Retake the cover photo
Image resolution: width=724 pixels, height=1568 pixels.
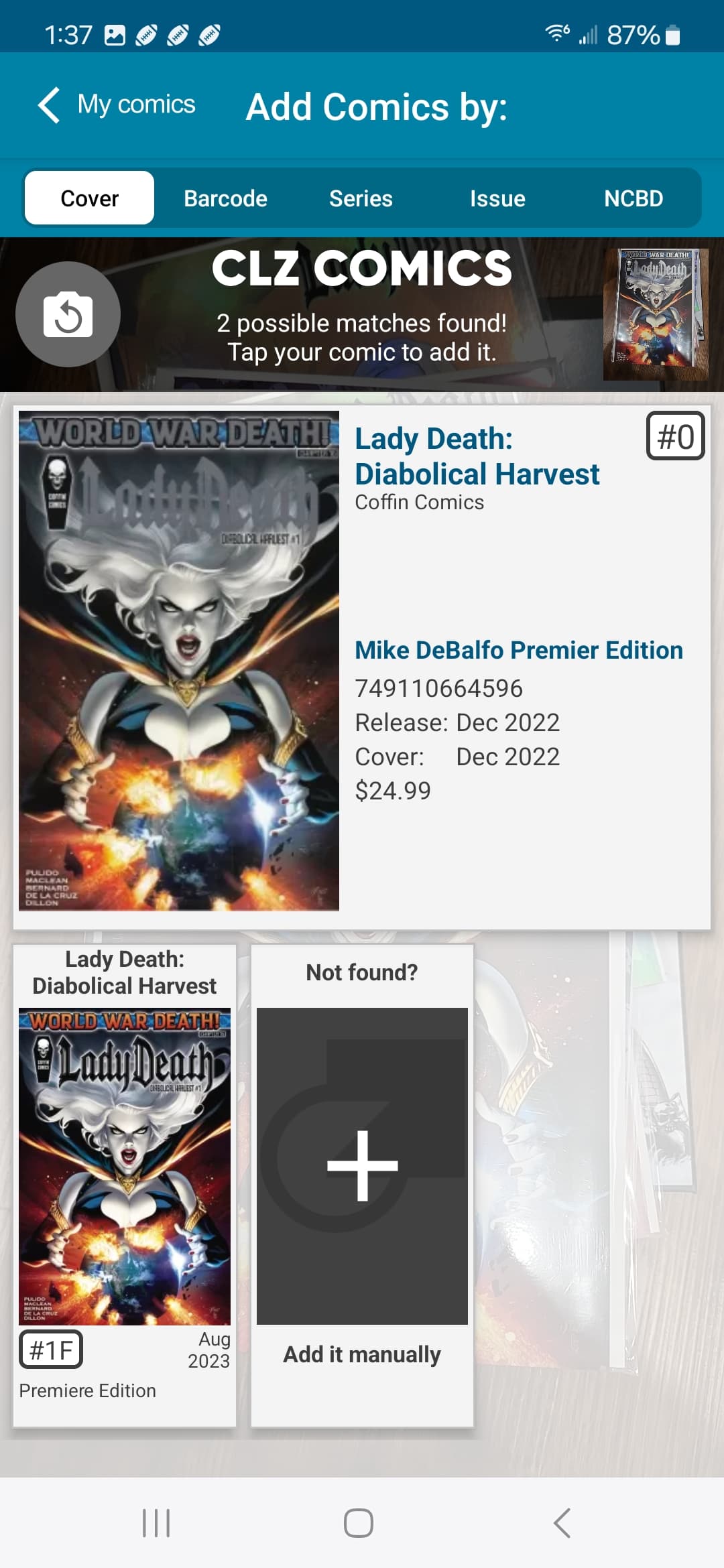[x=68, y=314]
